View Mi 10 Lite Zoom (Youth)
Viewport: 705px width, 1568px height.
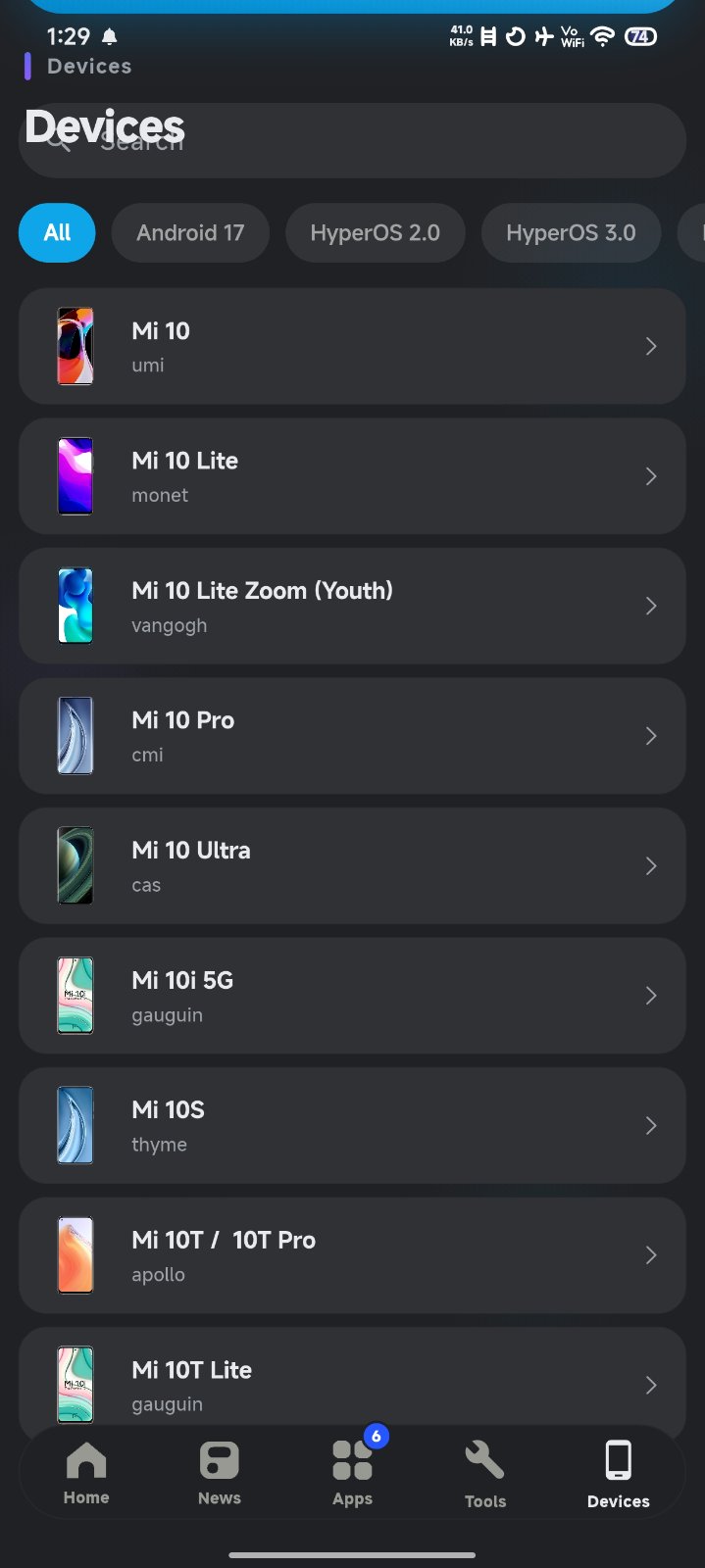point(352,606)
